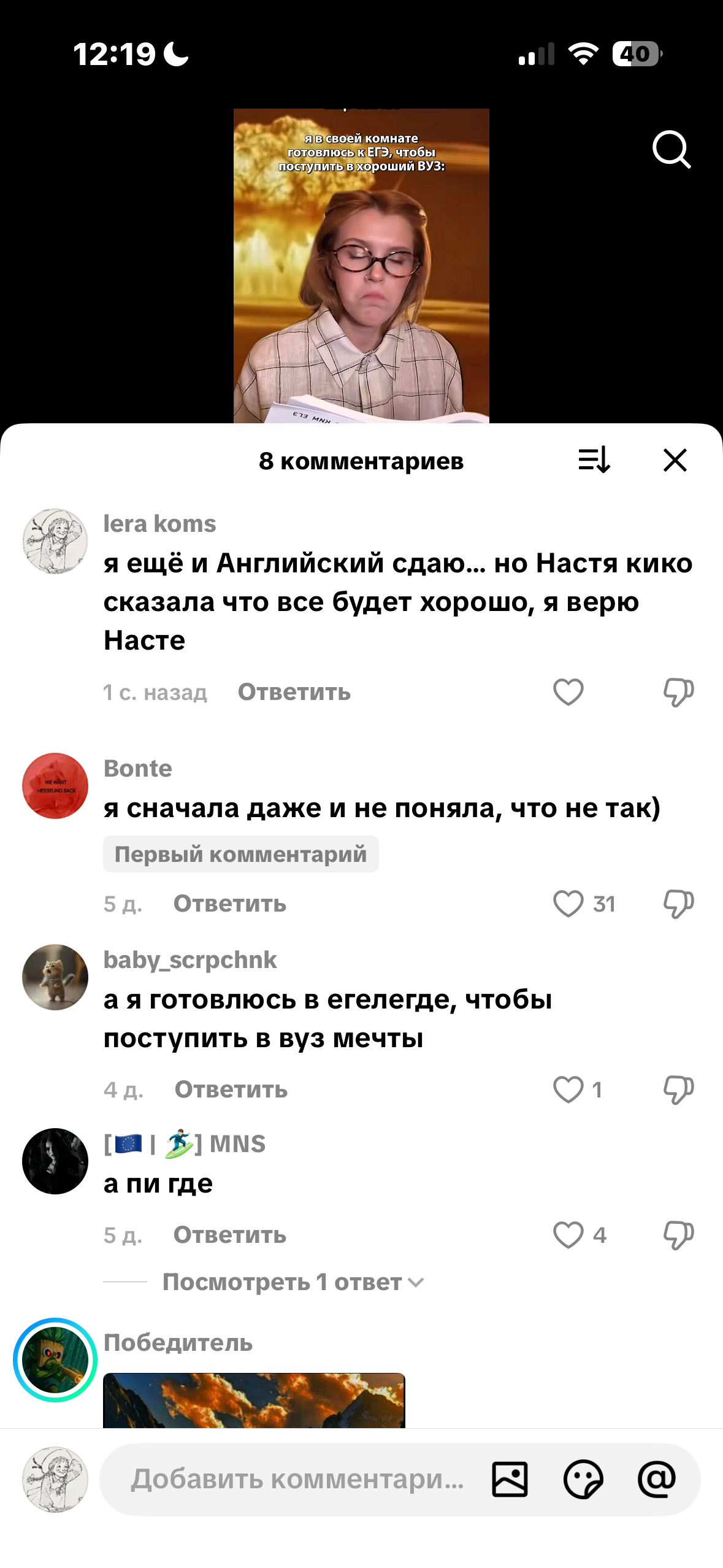This screenshot has width=723, height=1568.
Task: Mention a user with the @ icon
Action: [657, 1479]
